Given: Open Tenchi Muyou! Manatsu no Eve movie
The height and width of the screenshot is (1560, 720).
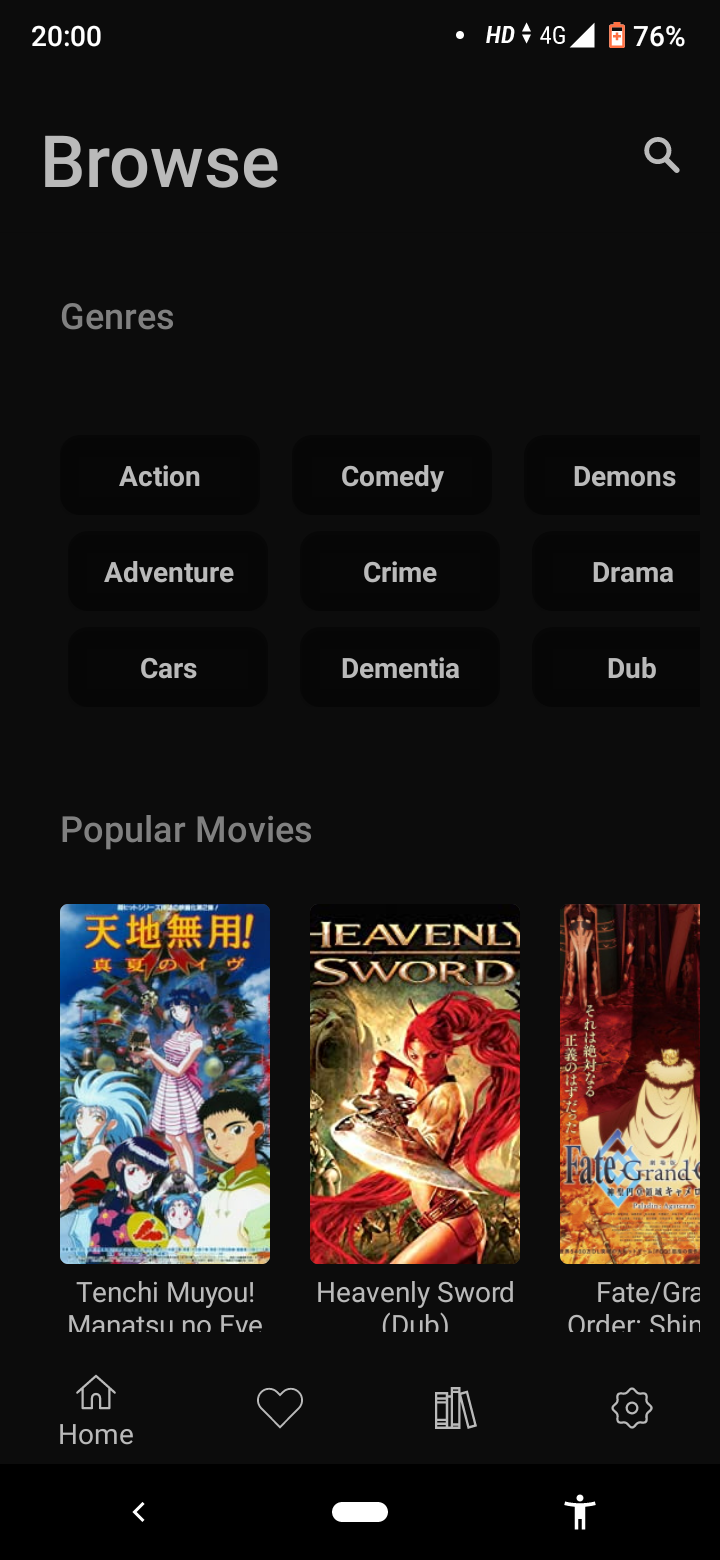Looking at the screenshot, I should point(165,1084).
